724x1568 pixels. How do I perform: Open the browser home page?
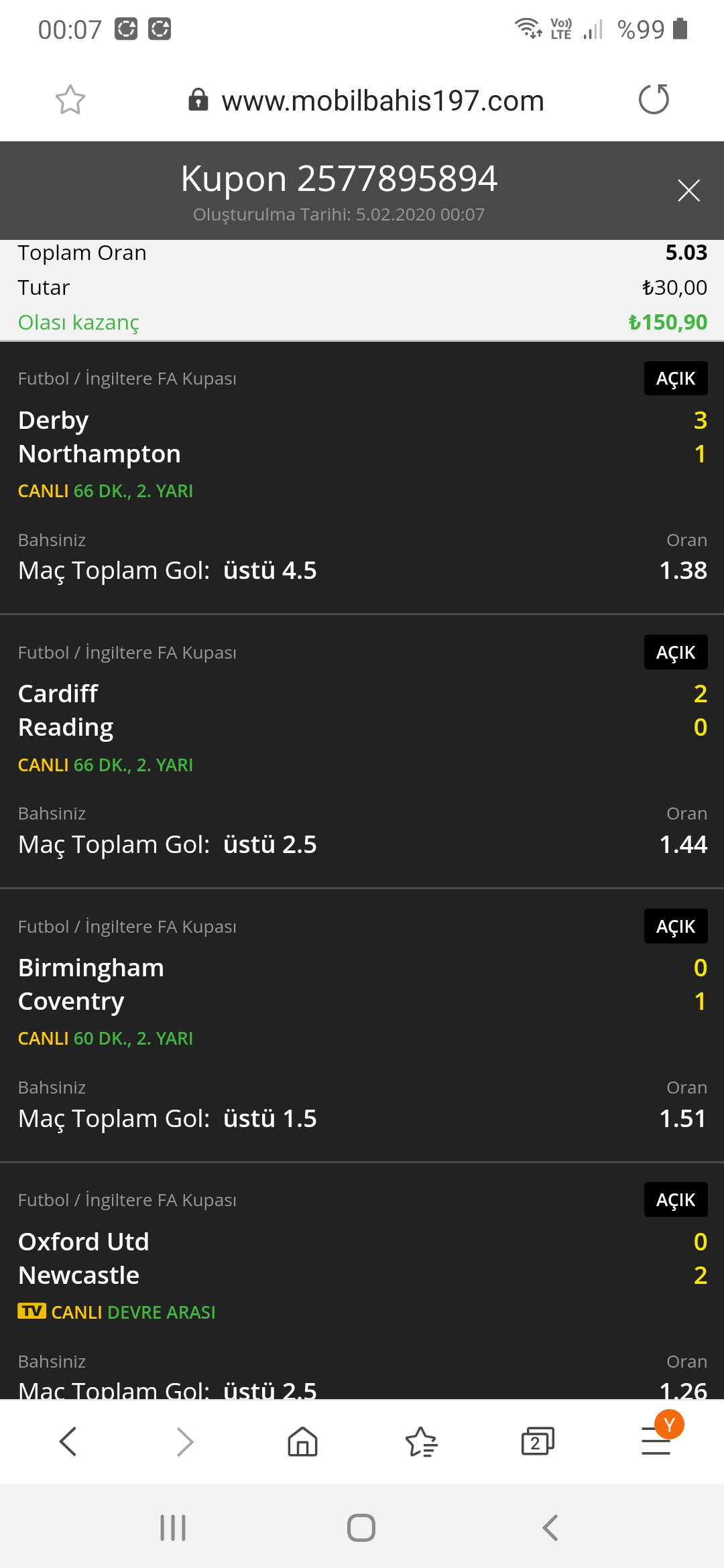click(x=302, y=1441)
